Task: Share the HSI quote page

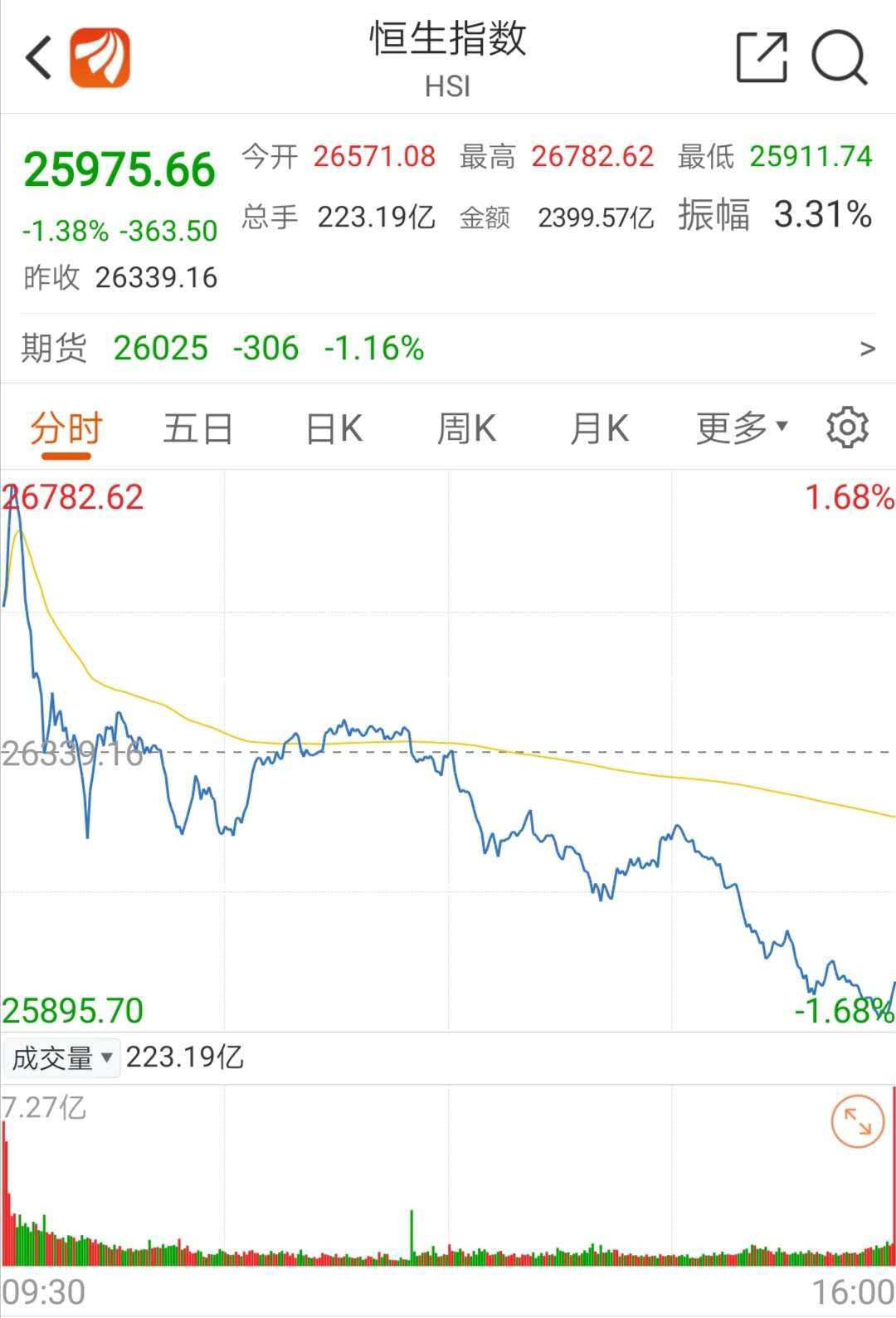Action: click(761, 57)
